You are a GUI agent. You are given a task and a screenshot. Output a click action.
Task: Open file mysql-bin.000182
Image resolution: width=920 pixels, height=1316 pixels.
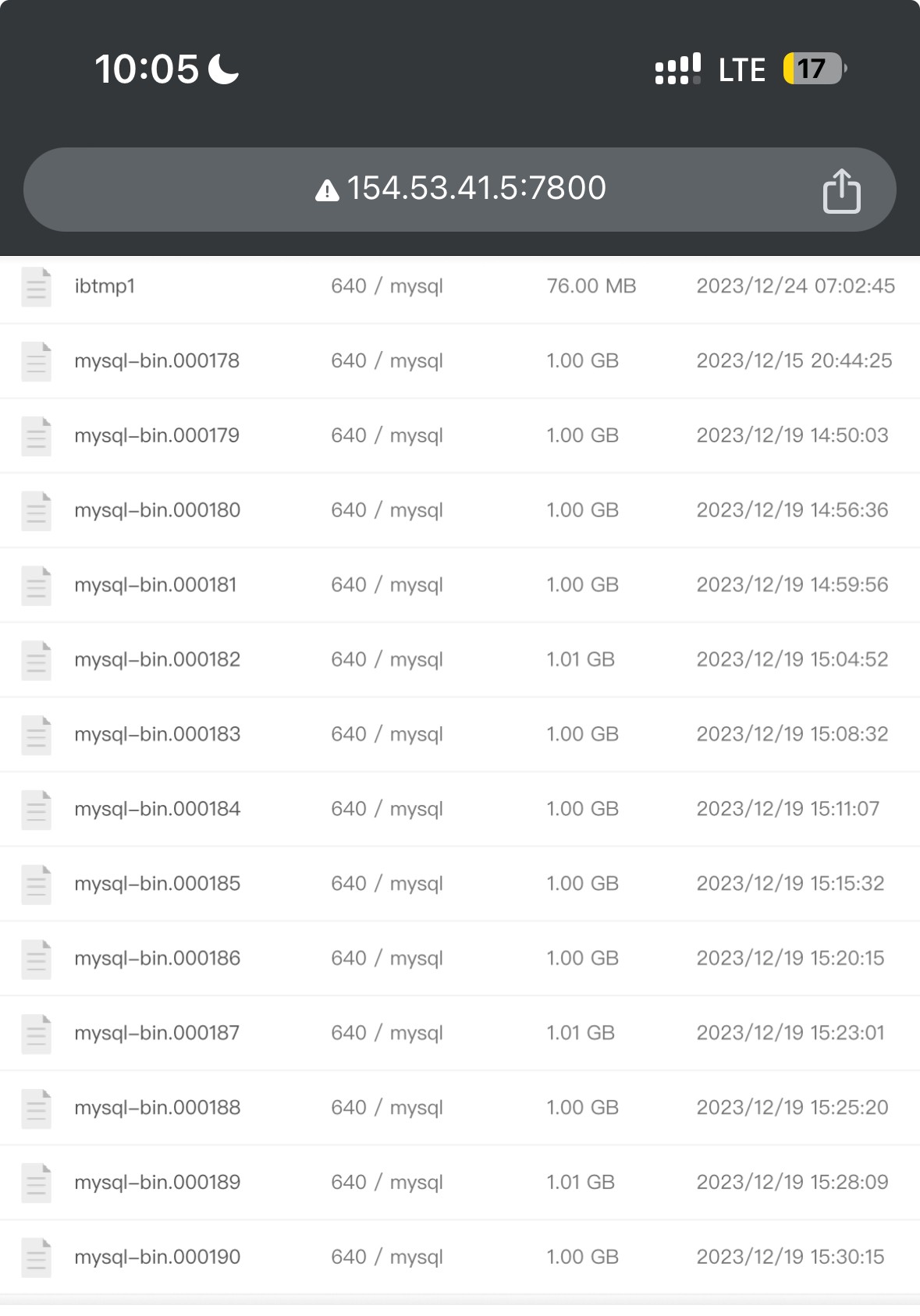157,660
